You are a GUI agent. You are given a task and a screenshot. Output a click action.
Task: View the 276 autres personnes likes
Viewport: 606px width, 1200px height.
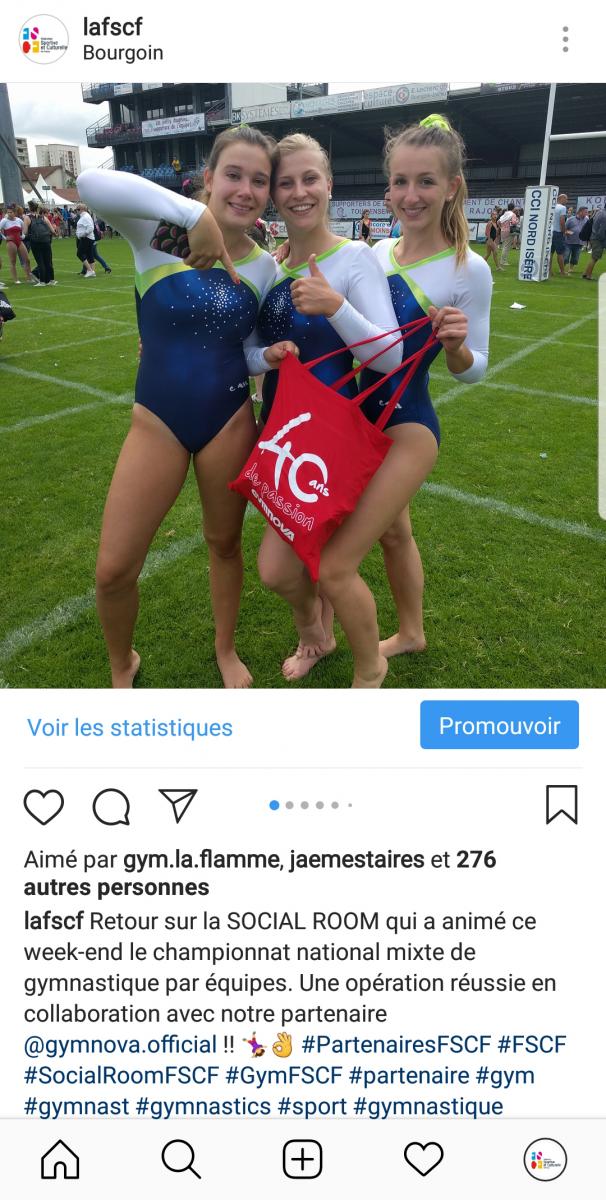(x=260, y=873)
